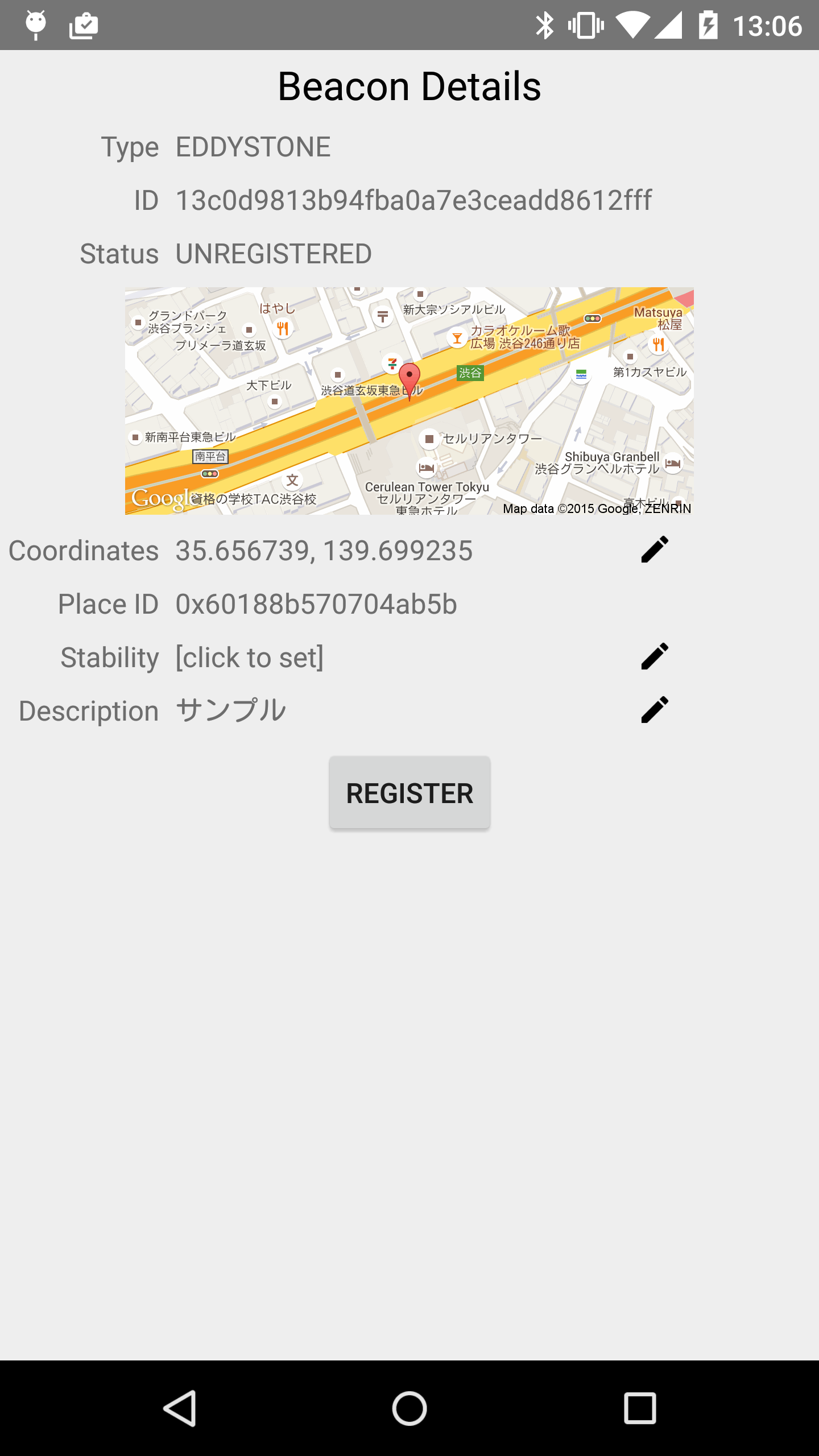Screen dimensions: 819x1456
Task: Tap the pencil icon next to Stability
Action: point(655,656)
